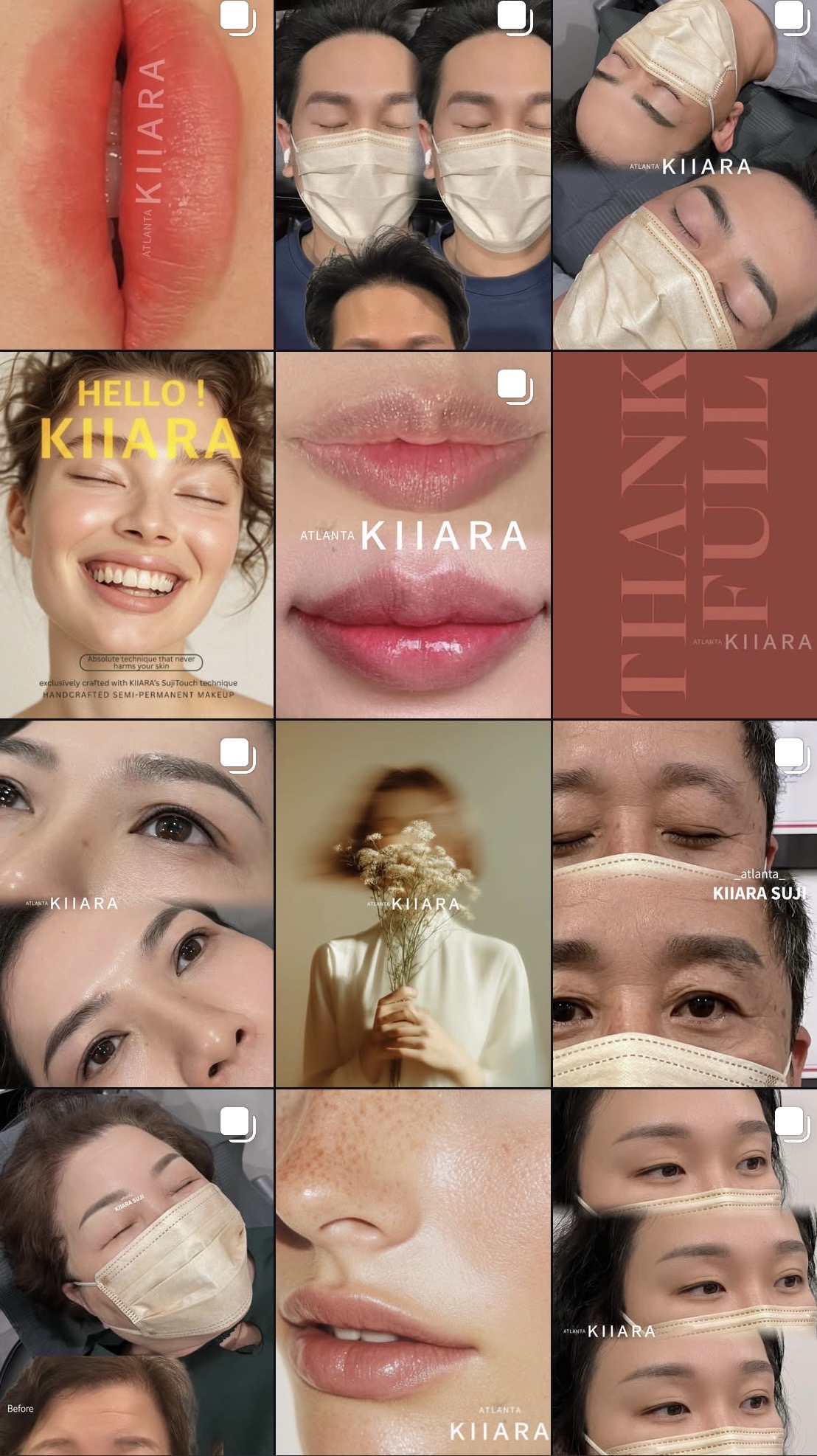Open the blurred woman holding flowers post
Viewport: 817px width, 1456px height.
click(412, 904)
